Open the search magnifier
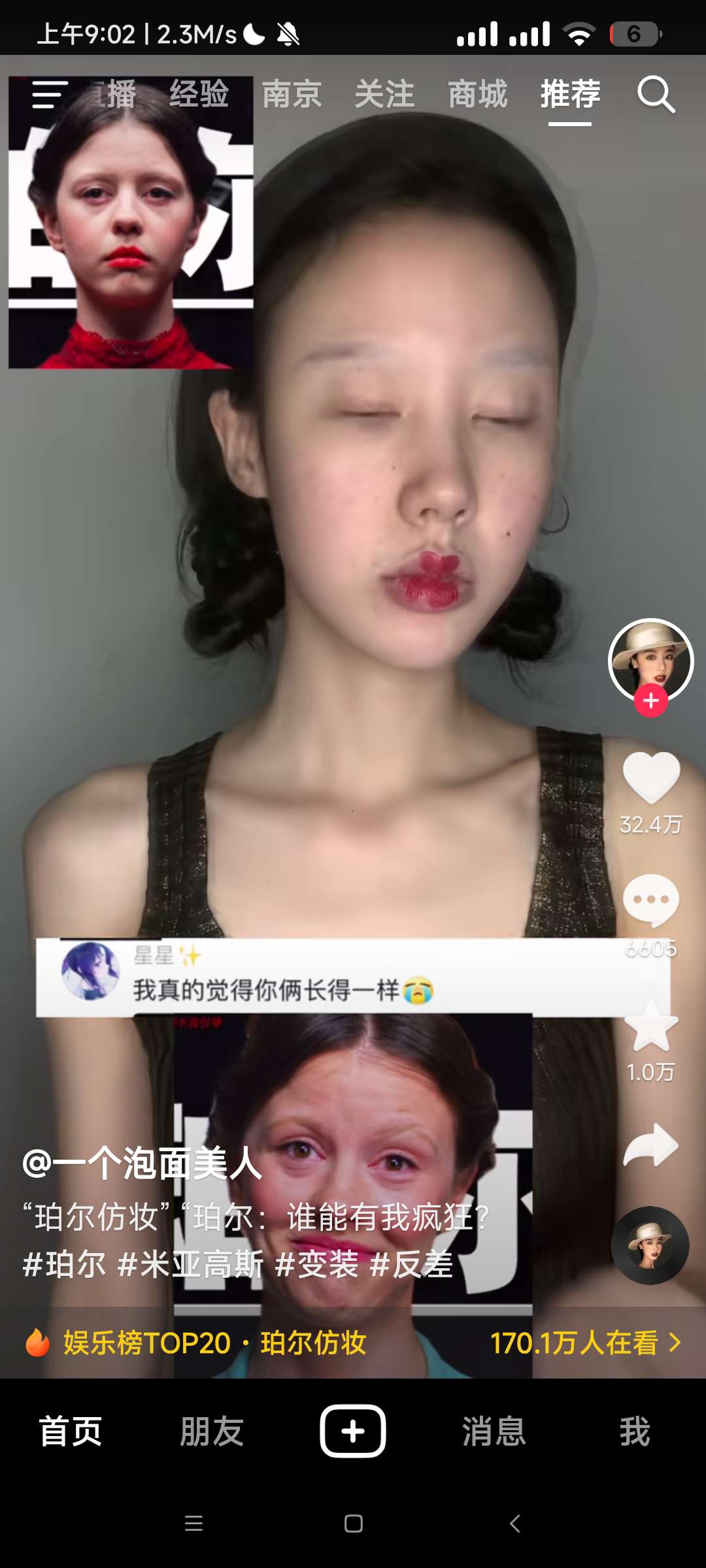 656,95
